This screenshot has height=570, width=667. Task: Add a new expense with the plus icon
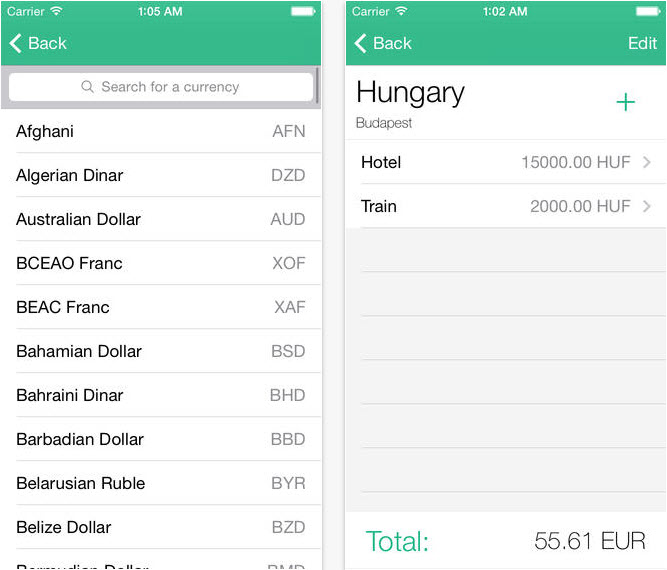625,102
